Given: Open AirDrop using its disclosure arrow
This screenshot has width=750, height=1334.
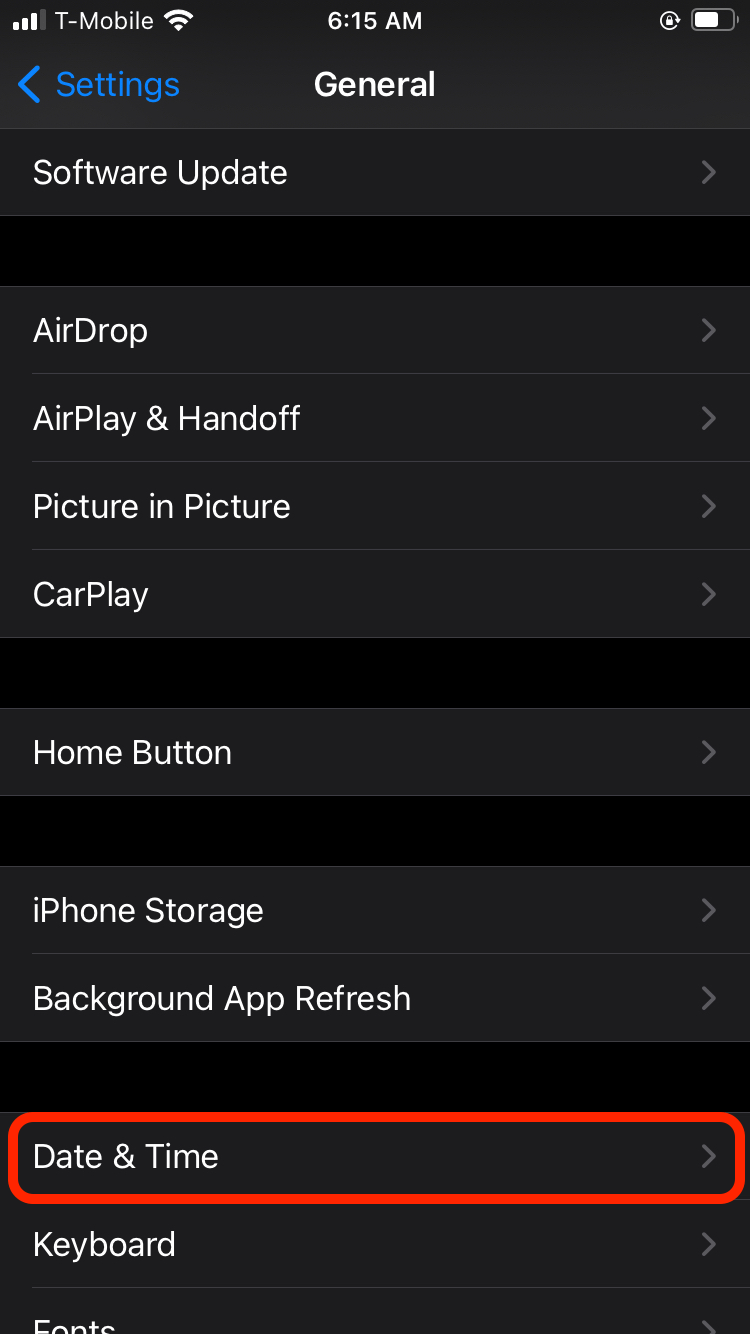Looking at the screenshot, I should click(709, 330).
